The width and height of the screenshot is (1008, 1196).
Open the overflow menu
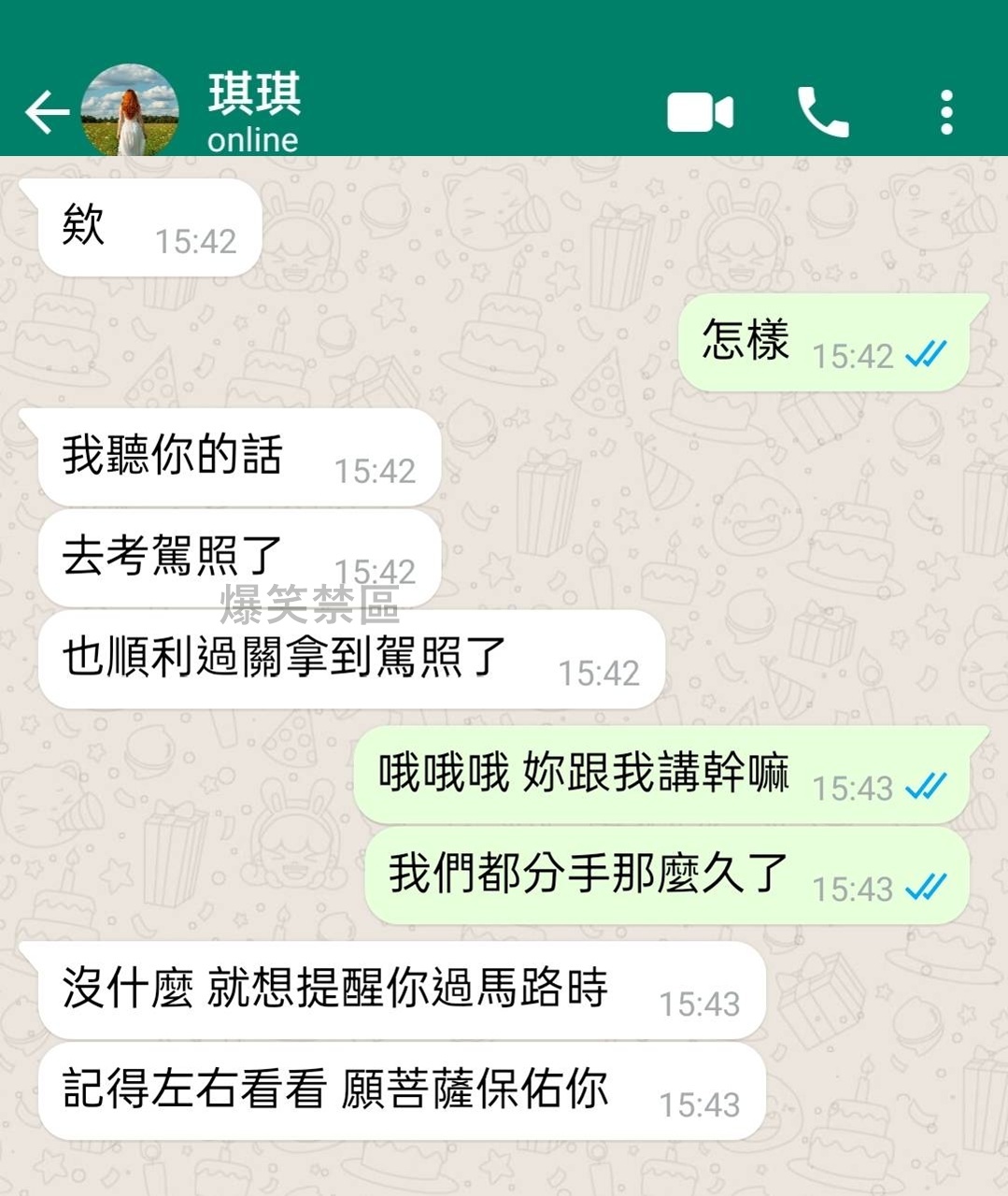coord(946,113)
